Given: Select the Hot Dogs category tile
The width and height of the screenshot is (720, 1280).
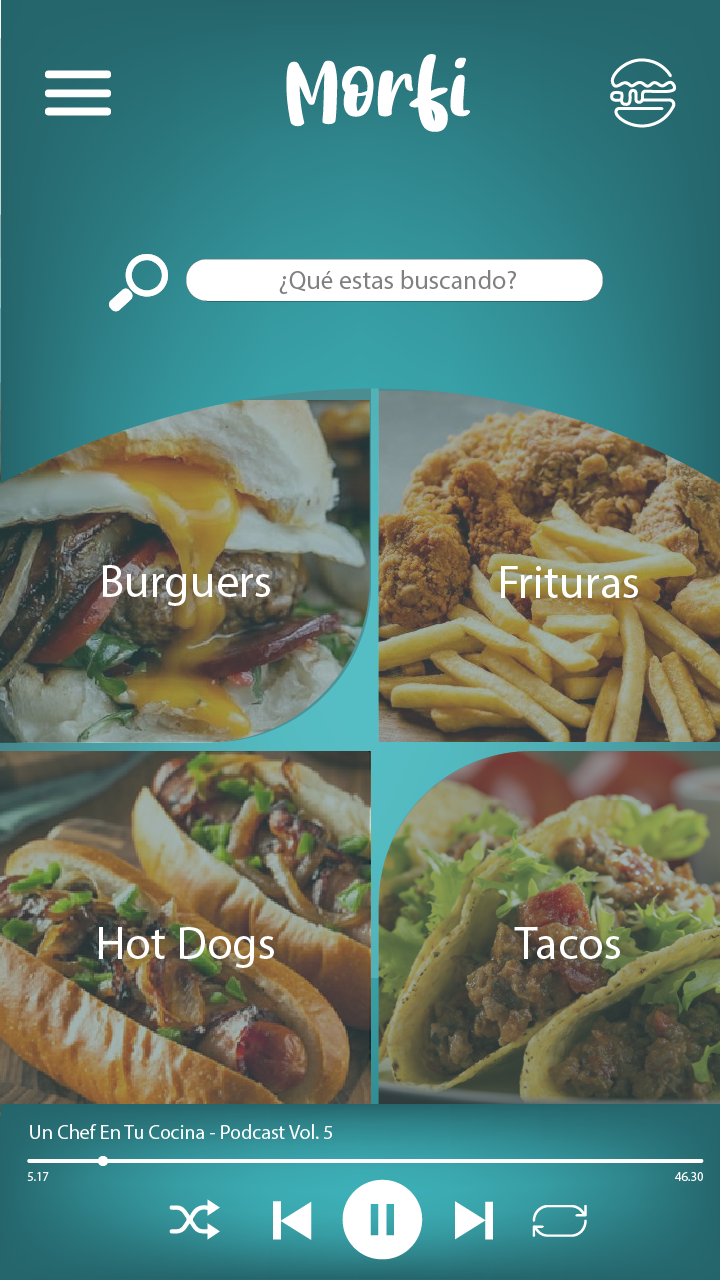Looking at the screenshot, I should [185, 943].
